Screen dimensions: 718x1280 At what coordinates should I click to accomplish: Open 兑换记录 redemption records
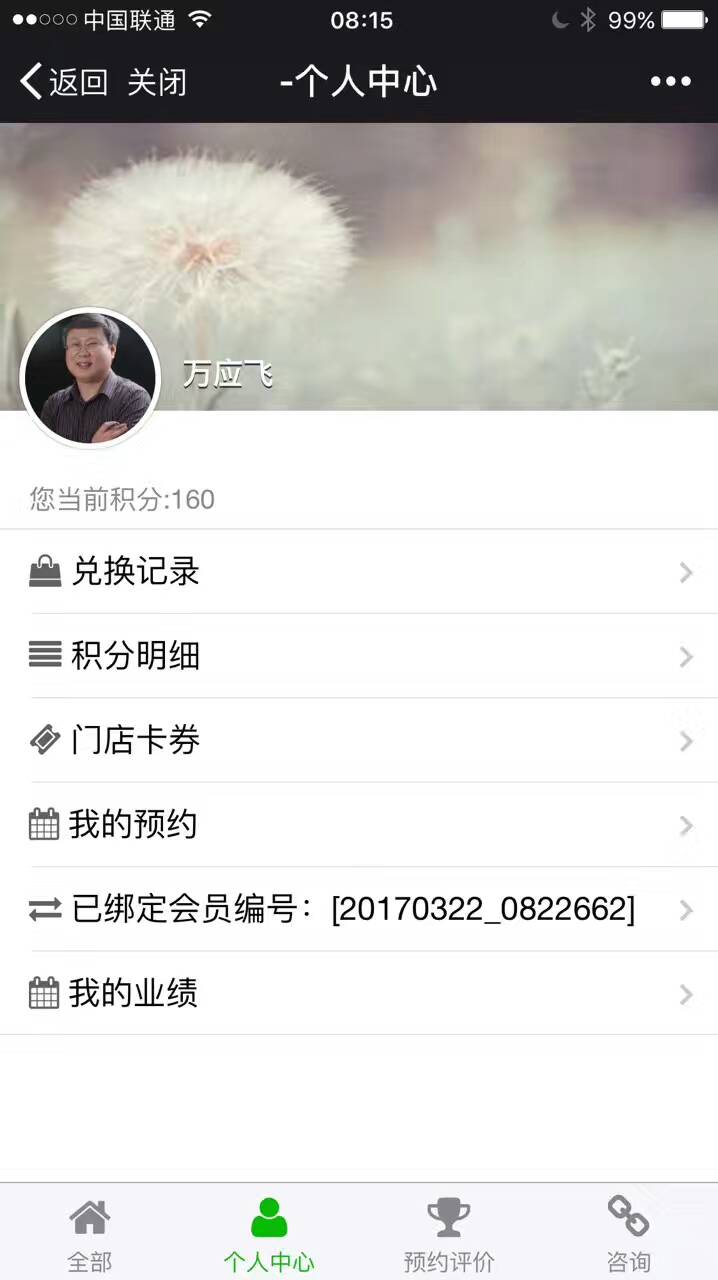coord(359,572)
